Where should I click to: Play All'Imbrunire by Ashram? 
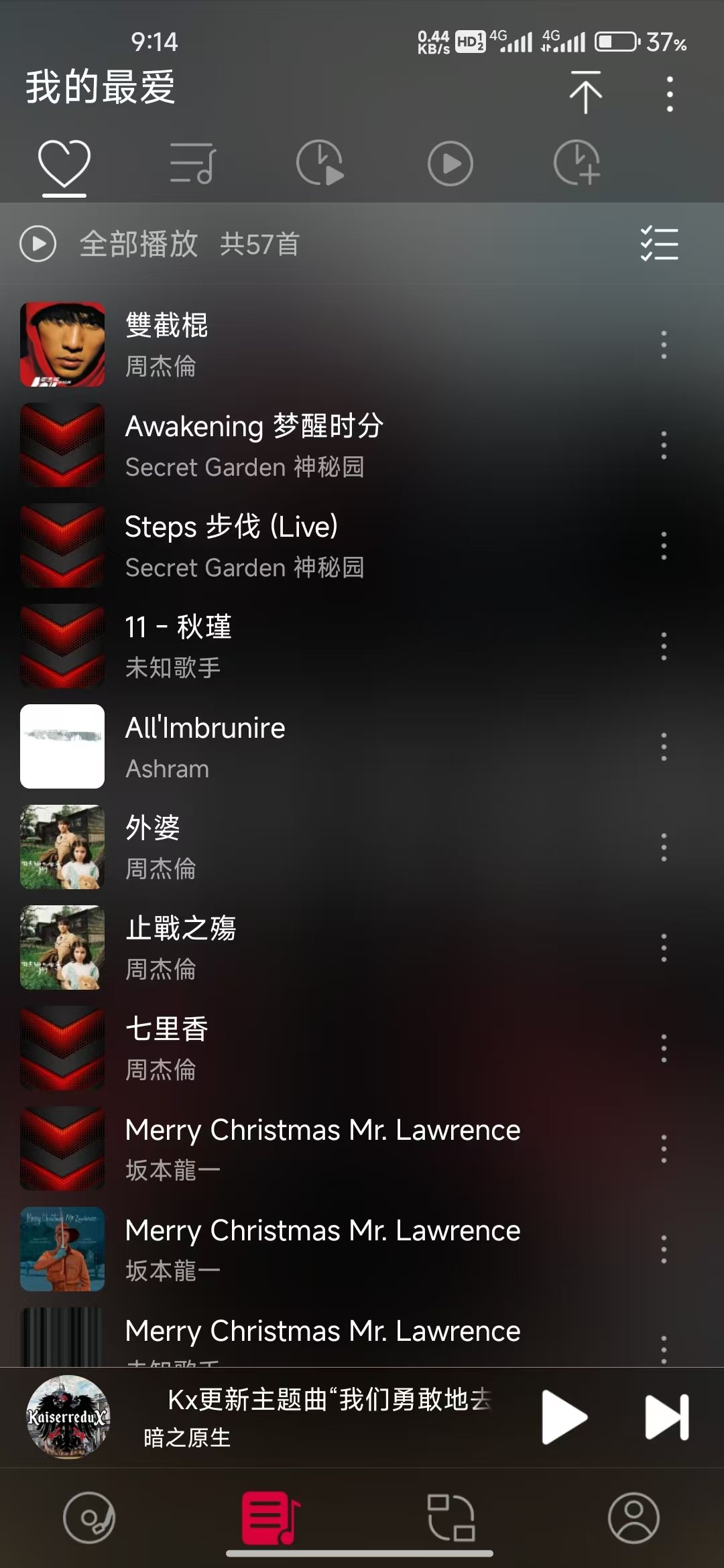click(268, 746)
